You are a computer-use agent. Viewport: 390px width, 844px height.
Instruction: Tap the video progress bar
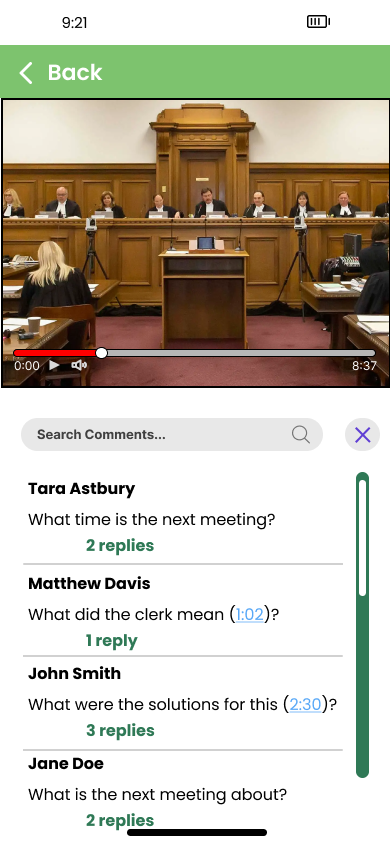tap(194, 353)
